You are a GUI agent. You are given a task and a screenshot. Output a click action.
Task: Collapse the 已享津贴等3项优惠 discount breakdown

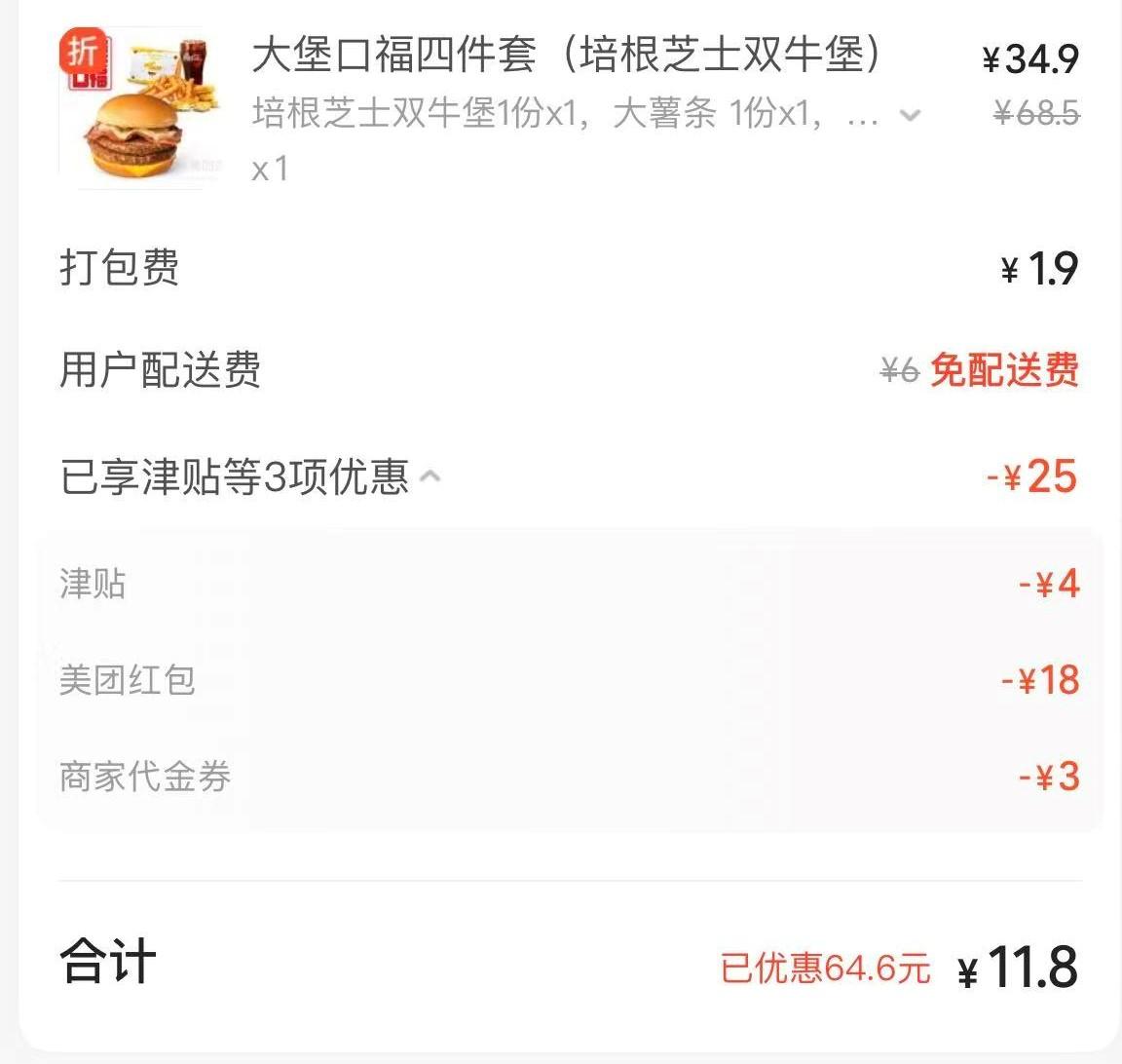pyautogui.click(x=430, y=476)
